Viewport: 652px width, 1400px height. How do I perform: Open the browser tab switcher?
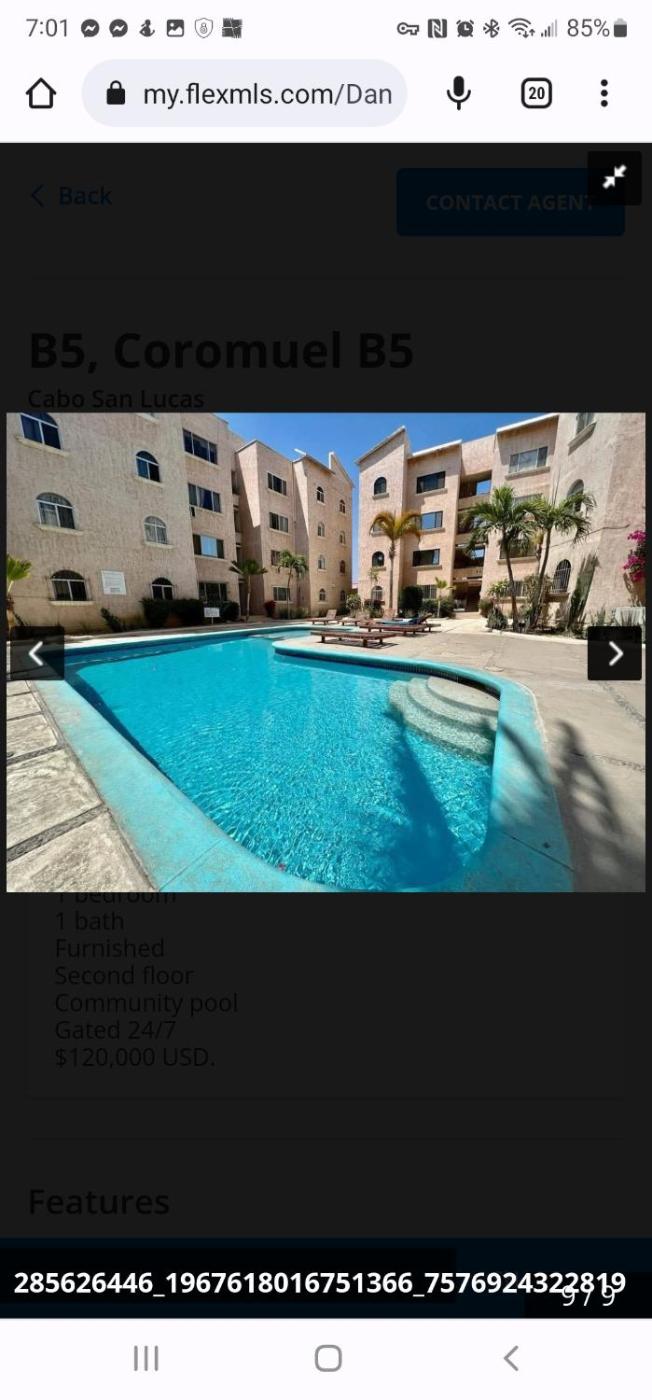click(x=536, y=94)
